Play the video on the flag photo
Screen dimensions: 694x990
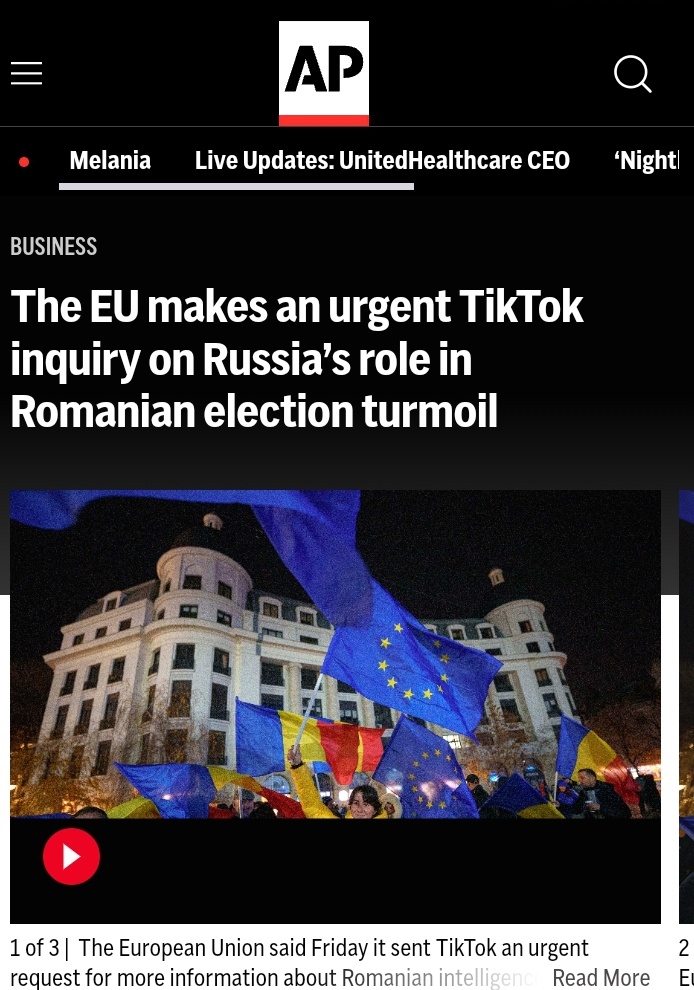(x=71, y=857)
